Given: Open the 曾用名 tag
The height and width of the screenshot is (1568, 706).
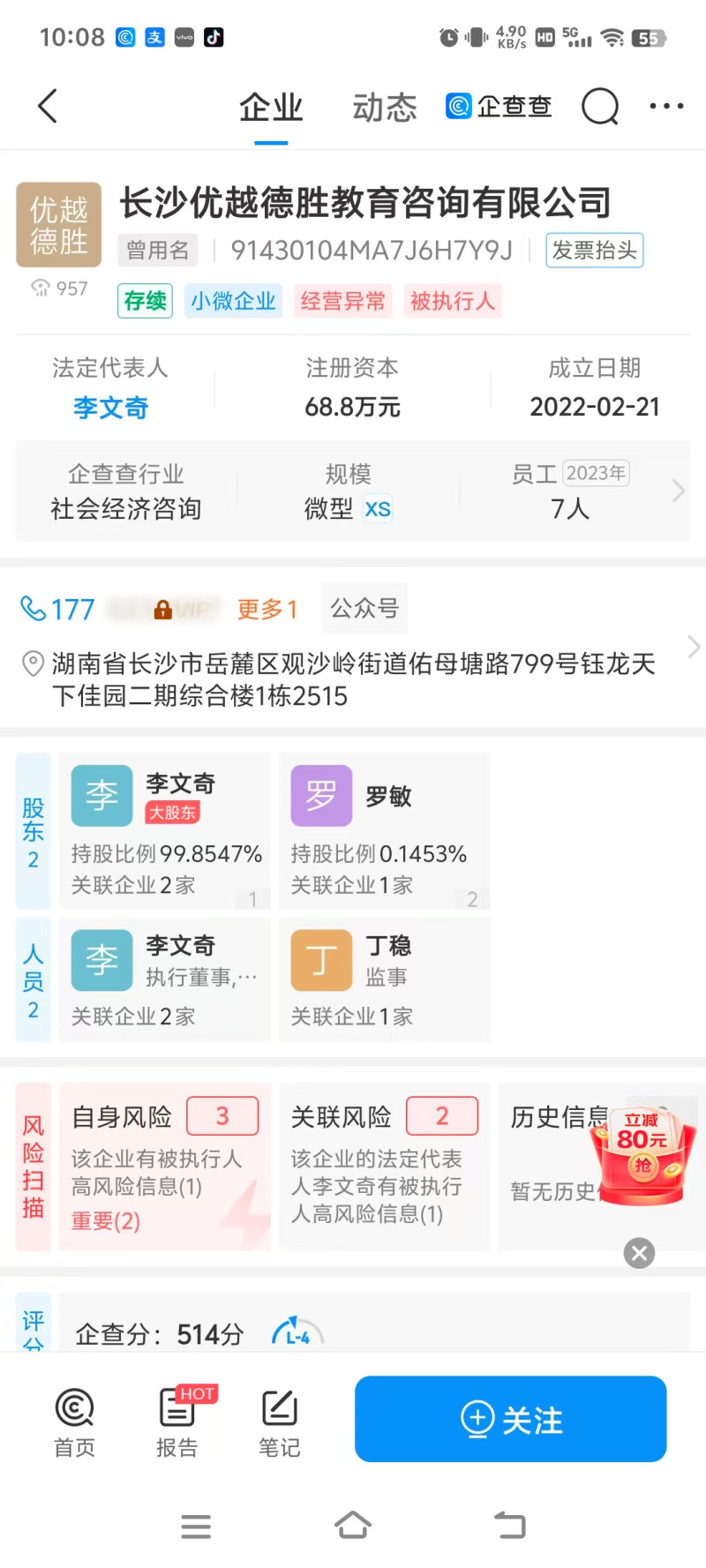Looking at the screenshot, I should pos(158,251).
